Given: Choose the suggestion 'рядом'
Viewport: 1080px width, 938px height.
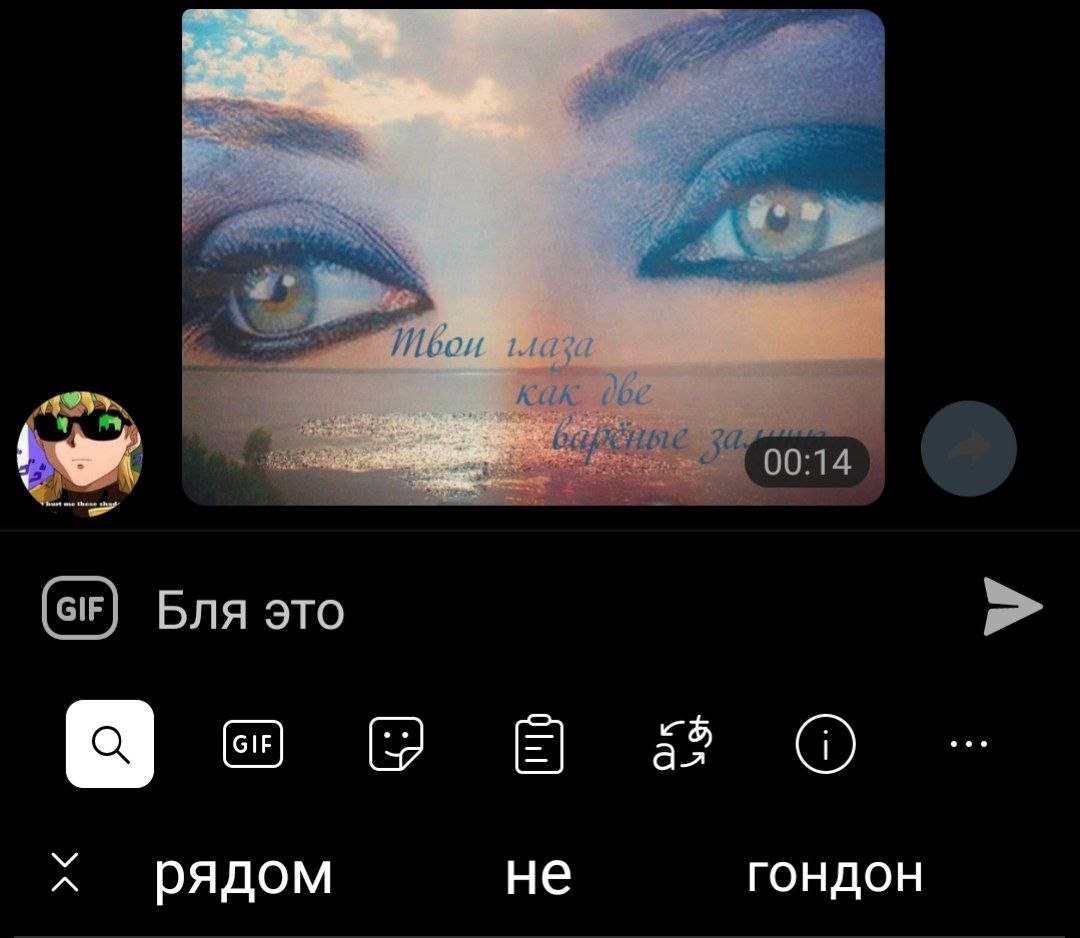Looking at the screenshot, I should point(243,876).
